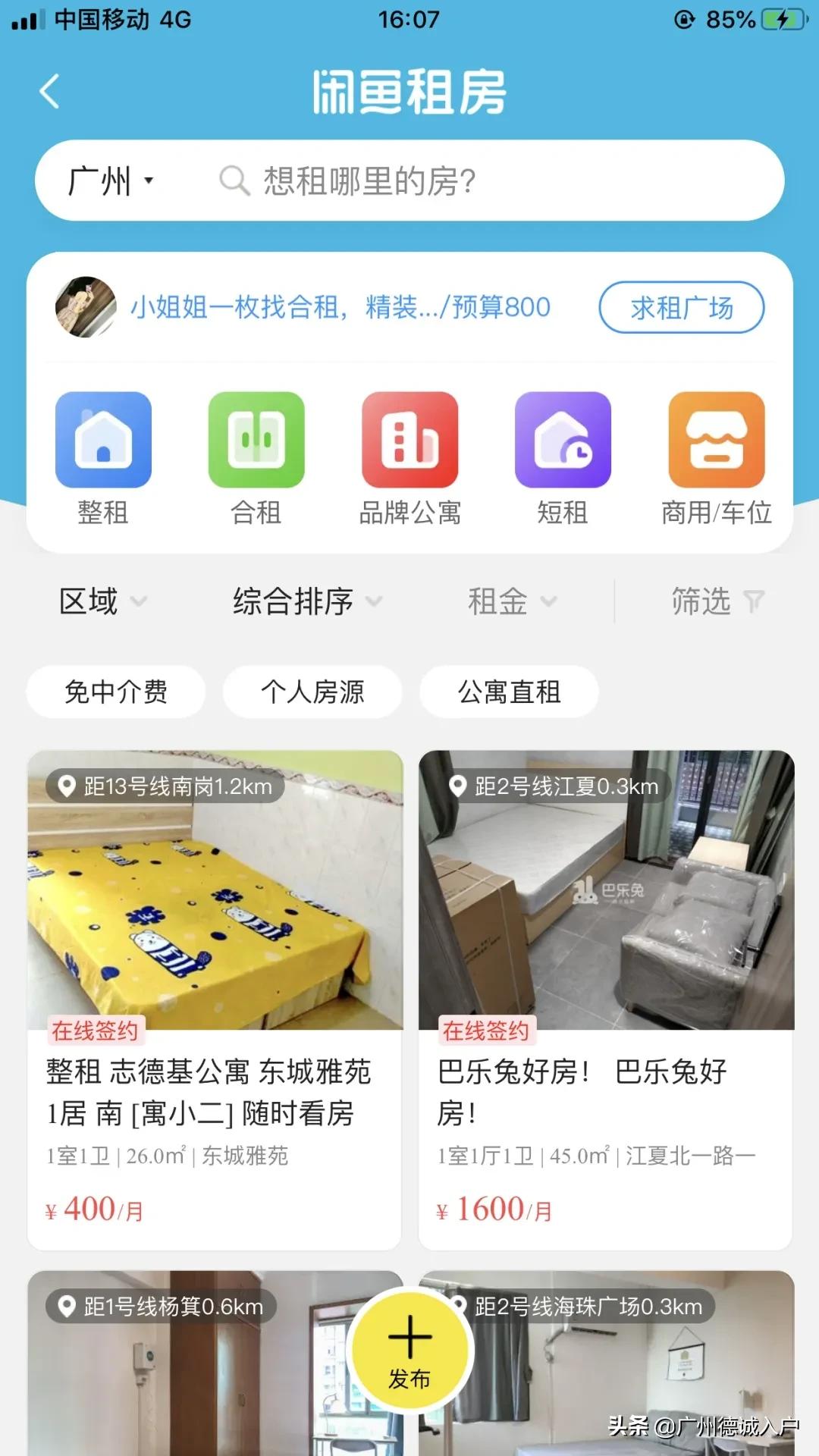819x1456 pixels.
Task: Select the 整租 category icon
Action: (104, 440)
